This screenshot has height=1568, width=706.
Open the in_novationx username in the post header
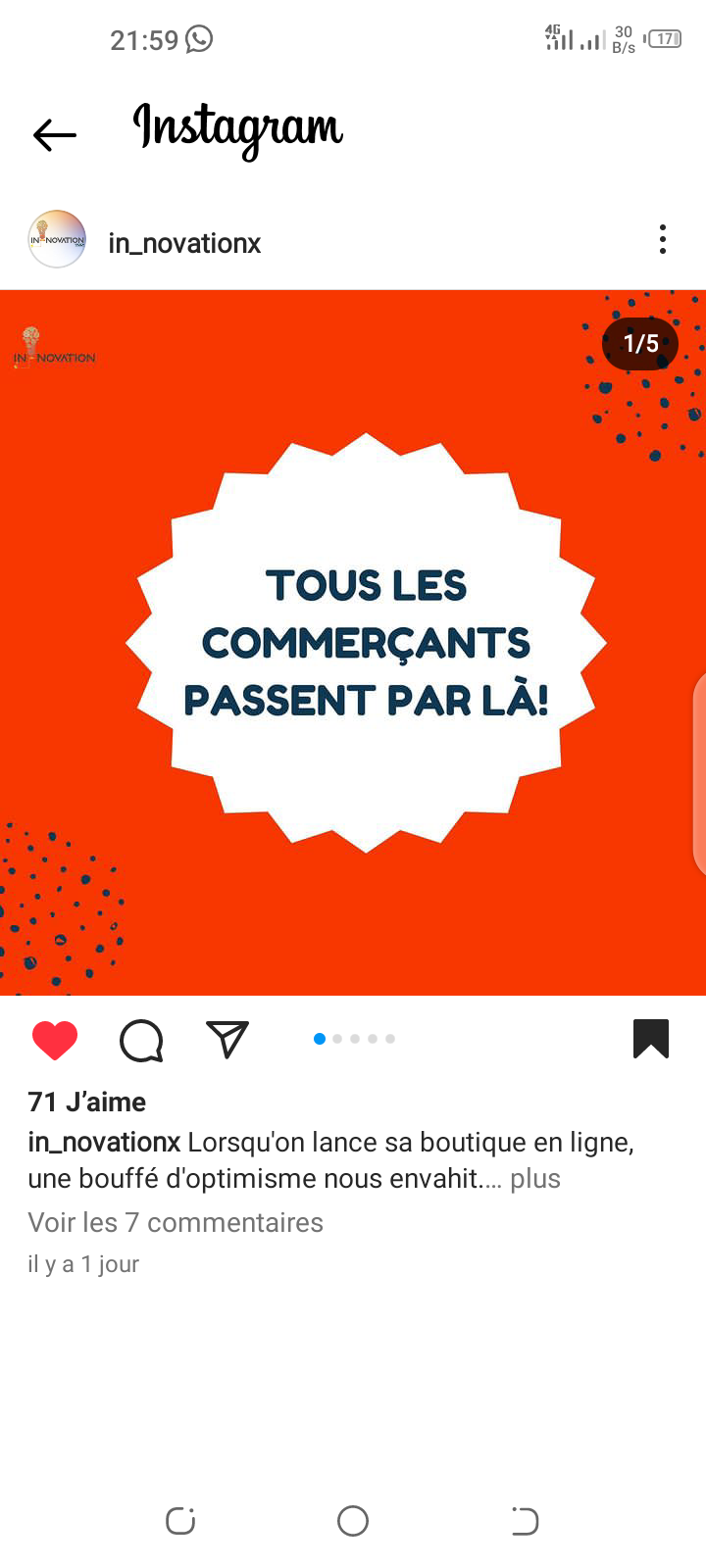[x=184, y=243]
